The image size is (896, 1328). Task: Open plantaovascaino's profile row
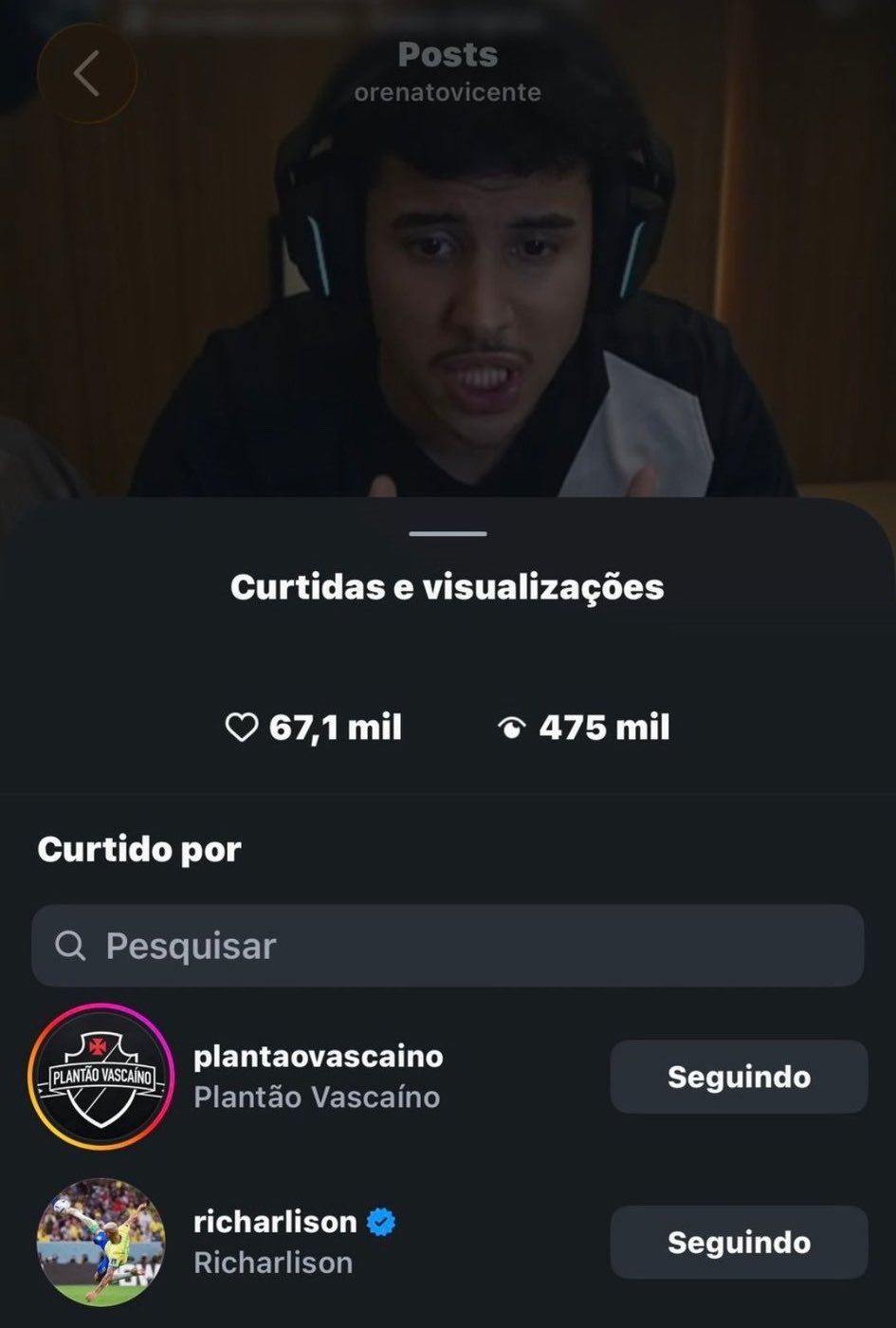[x=448, y=1077]
